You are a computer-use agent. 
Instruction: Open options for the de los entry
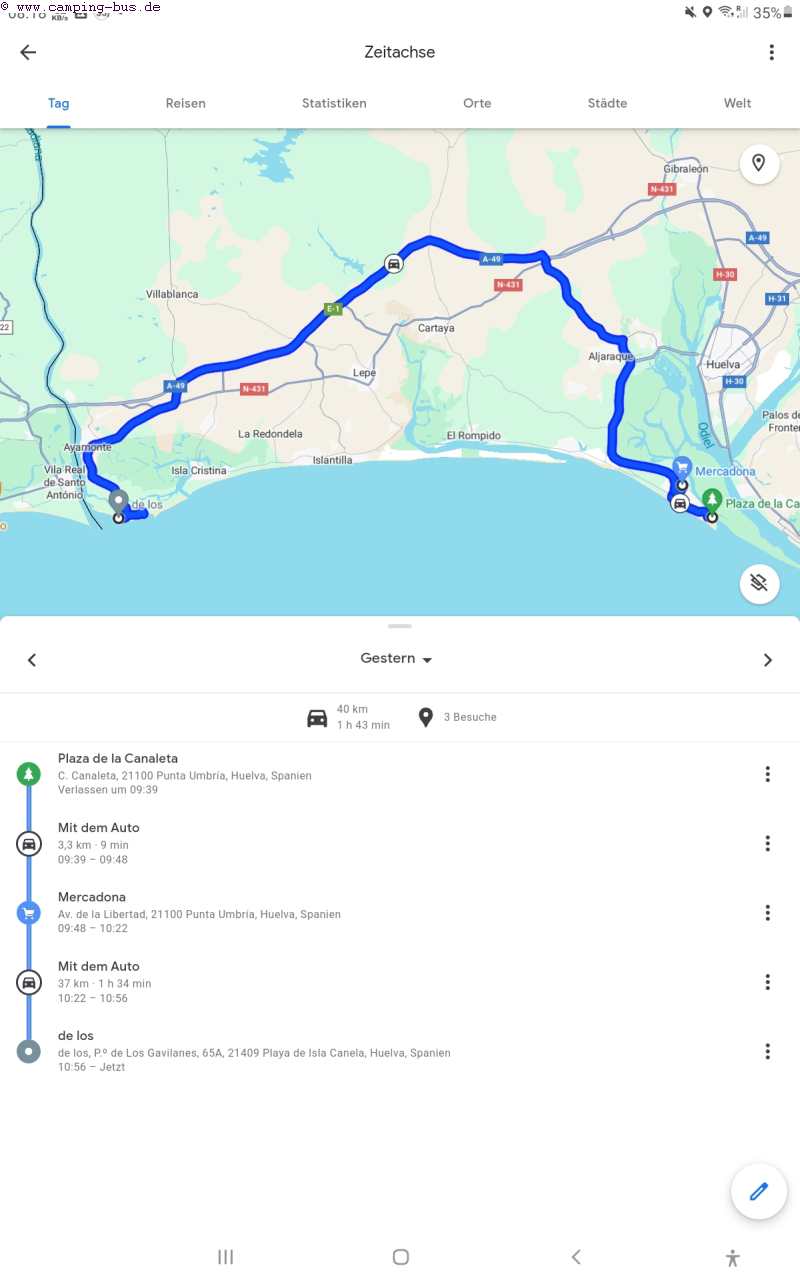(x=767, y=1051)
